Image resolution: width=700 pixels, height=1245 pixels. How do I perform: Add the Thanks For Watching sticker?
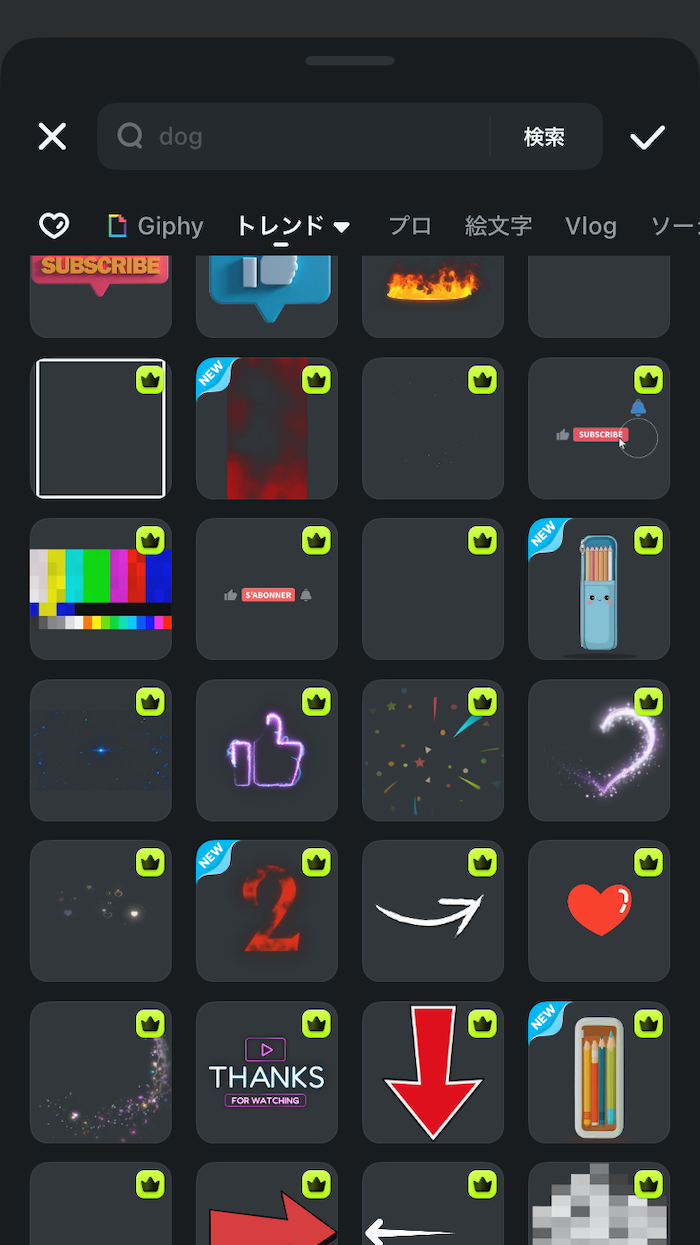coord(267,1073)
